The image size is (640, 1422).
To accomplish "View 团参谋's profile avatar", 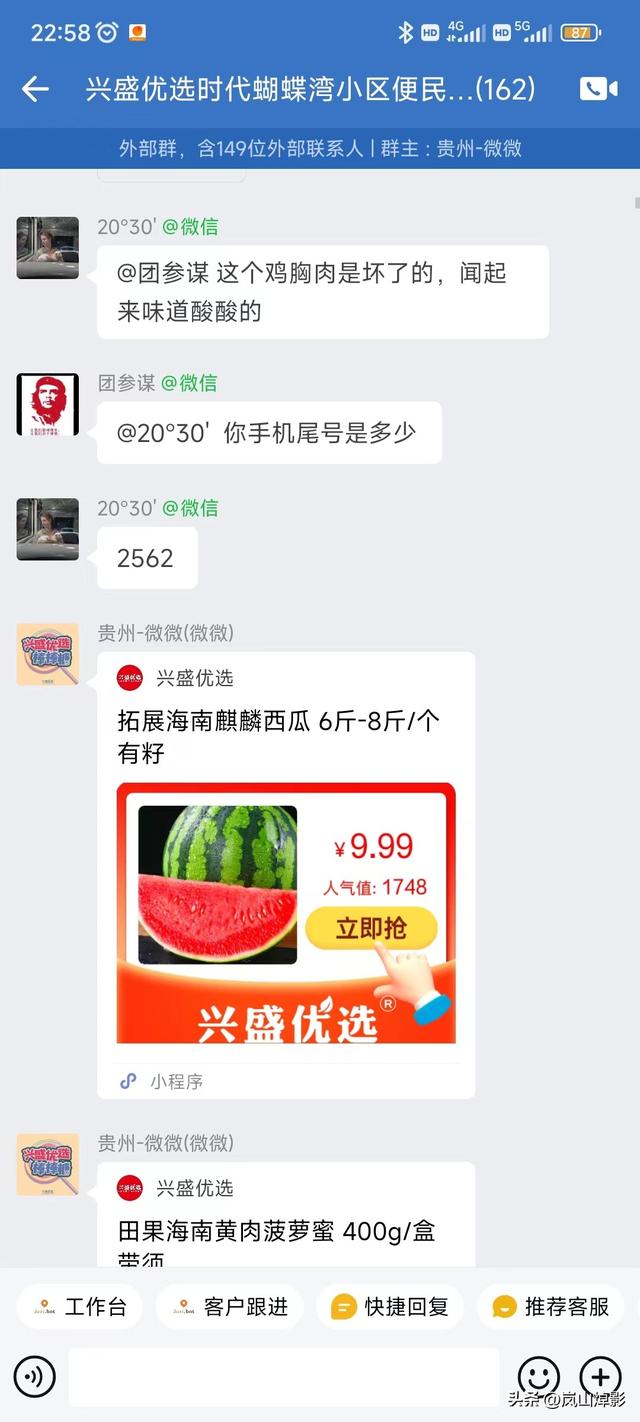I will (48, 404).
